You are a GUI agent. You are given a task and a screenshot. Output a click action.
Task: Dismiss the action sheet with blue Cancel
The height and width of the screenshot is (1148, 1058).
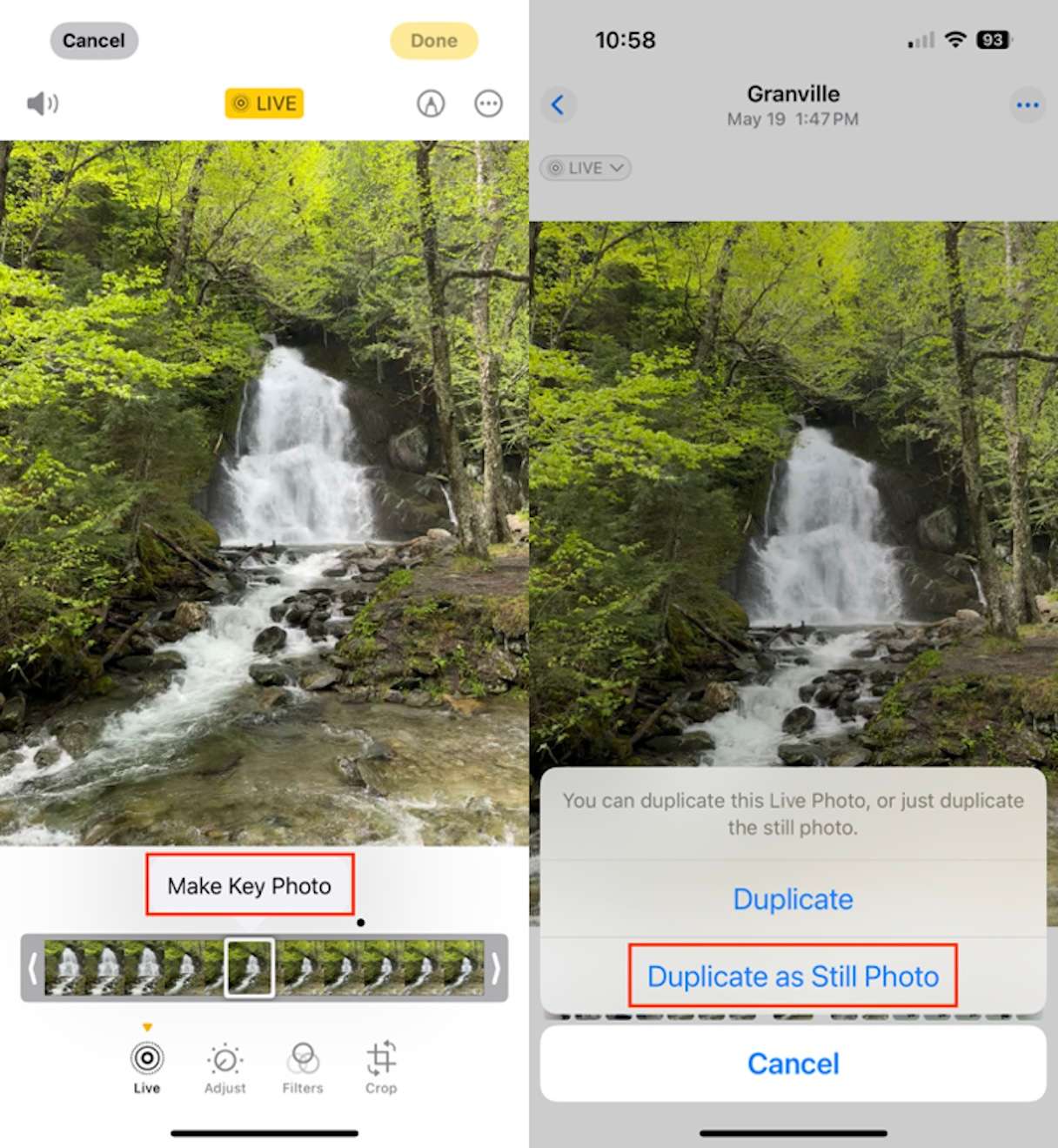793,1064
